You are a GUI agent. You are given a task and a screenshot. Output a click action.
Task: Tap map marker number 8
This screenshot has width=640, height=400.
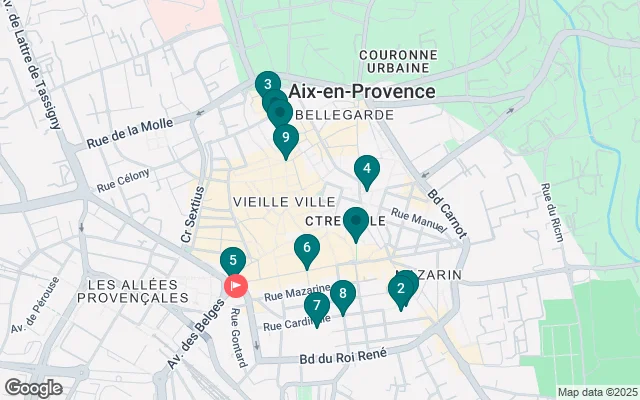343,294
